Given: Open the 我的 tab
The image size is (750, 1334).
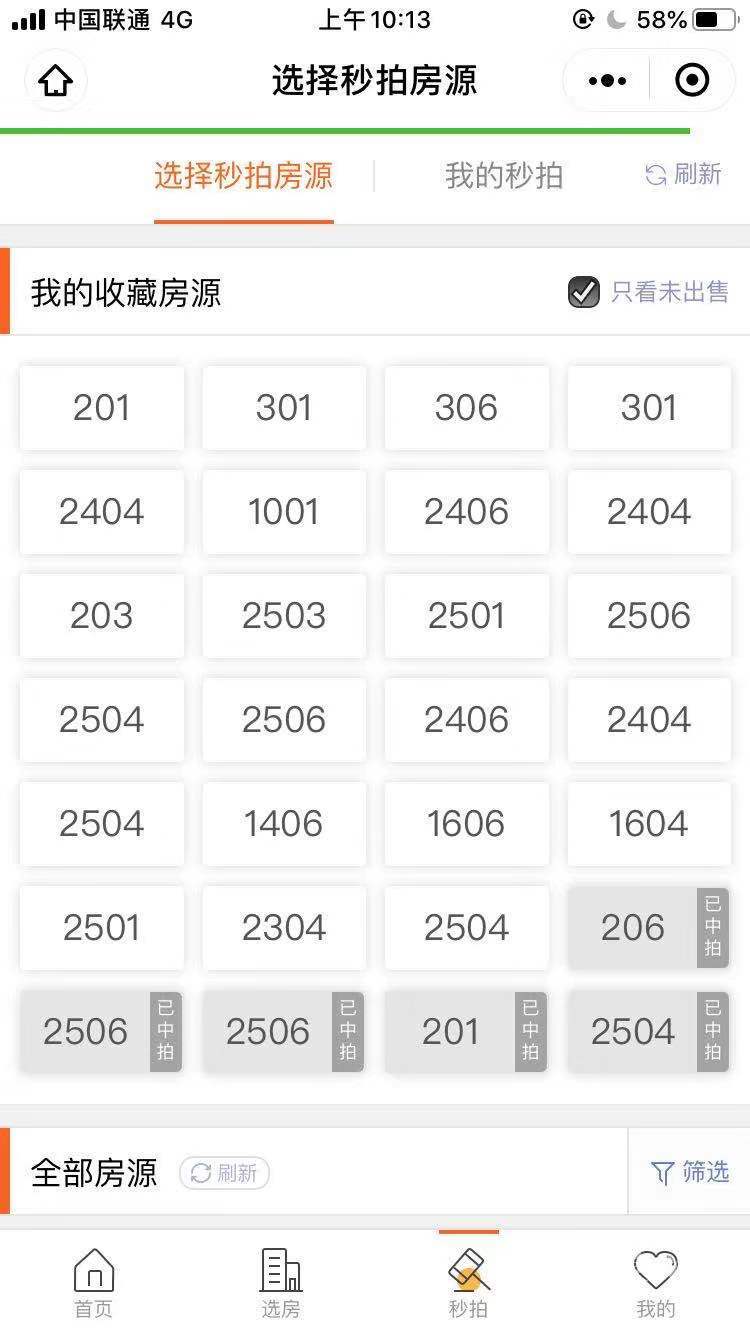Looking at the screenshot, I should click(x=656, y=1283).
